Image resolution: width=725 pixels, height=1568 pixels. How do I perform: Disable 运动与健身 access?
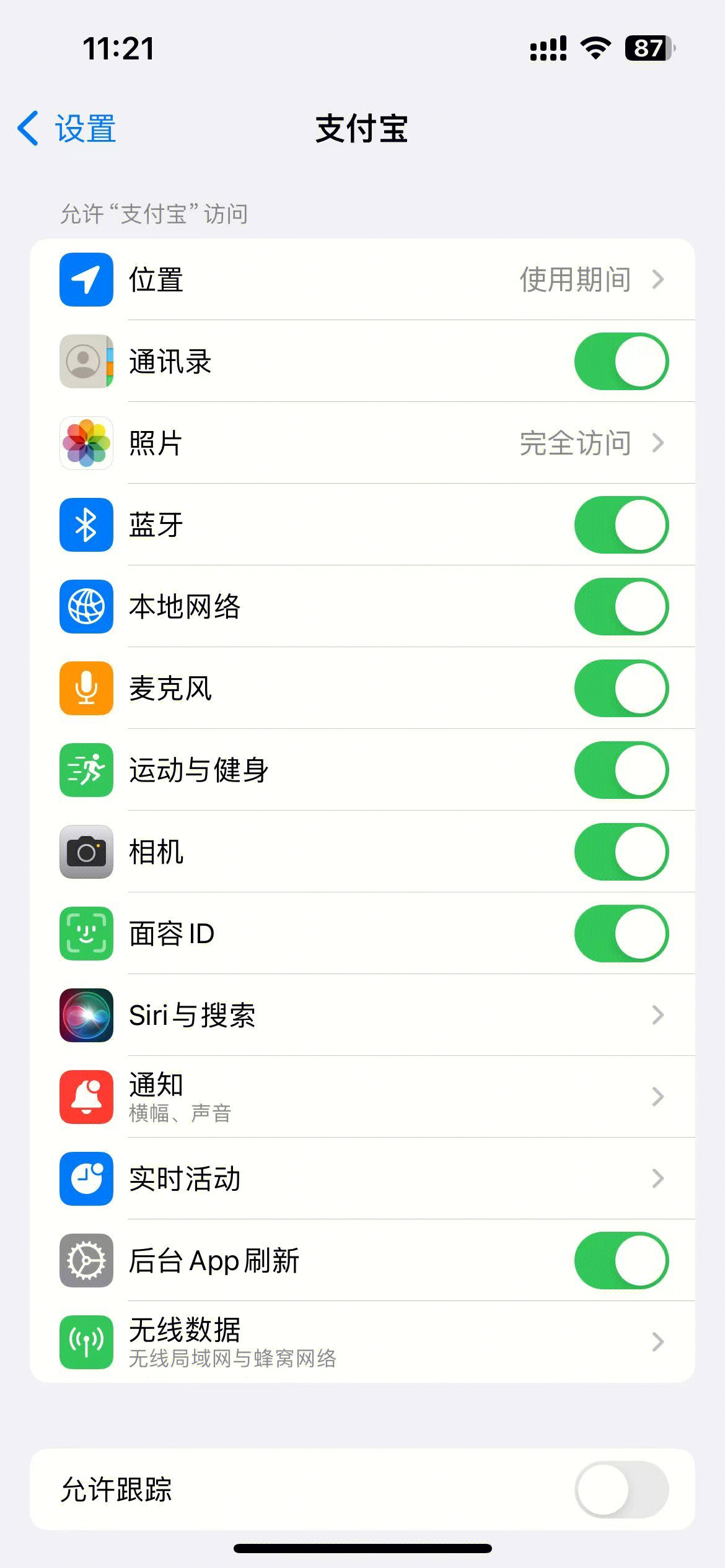[622, 770]
